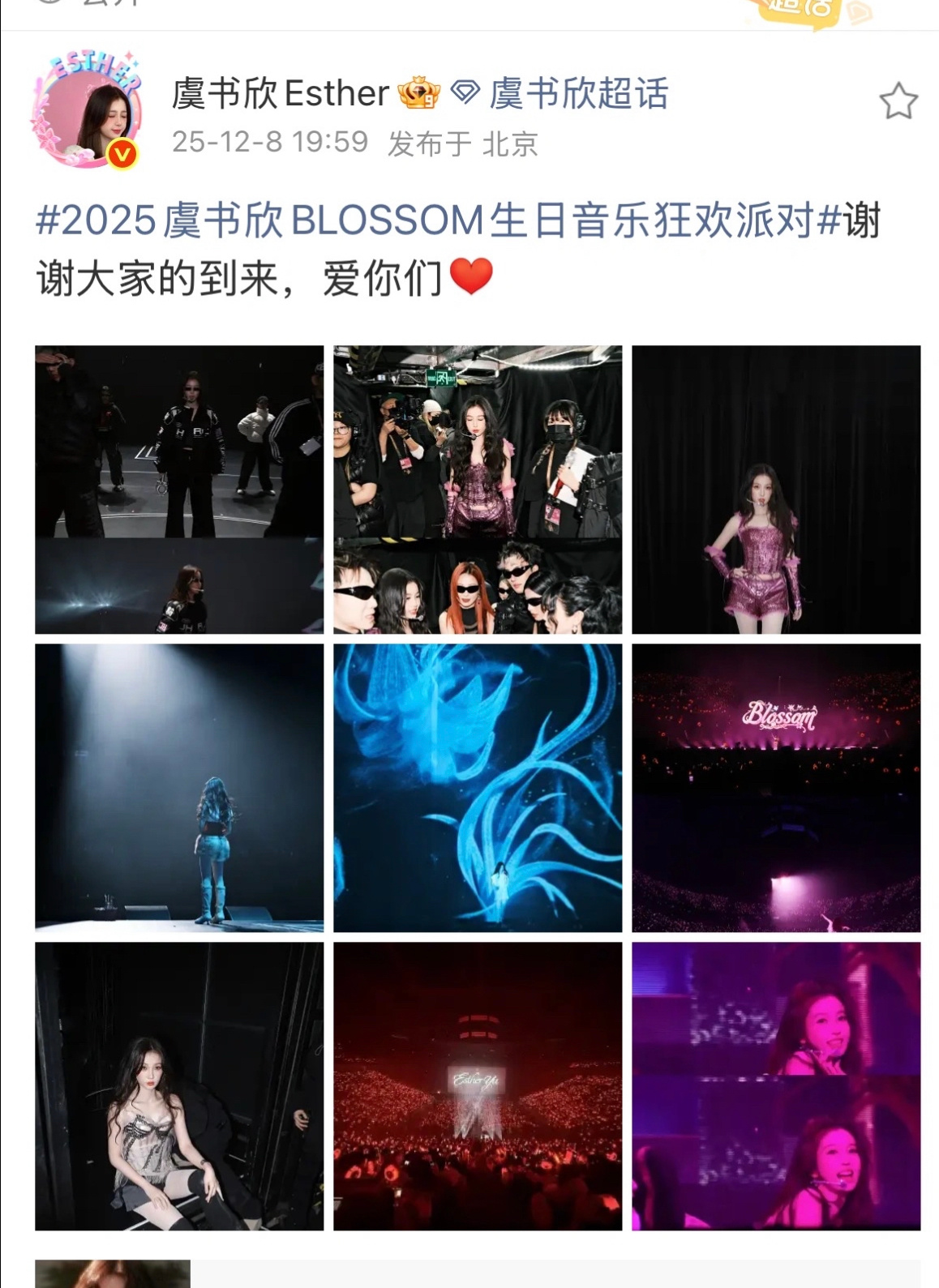View the spotlight back-view denim photo

tap(178, 786)
